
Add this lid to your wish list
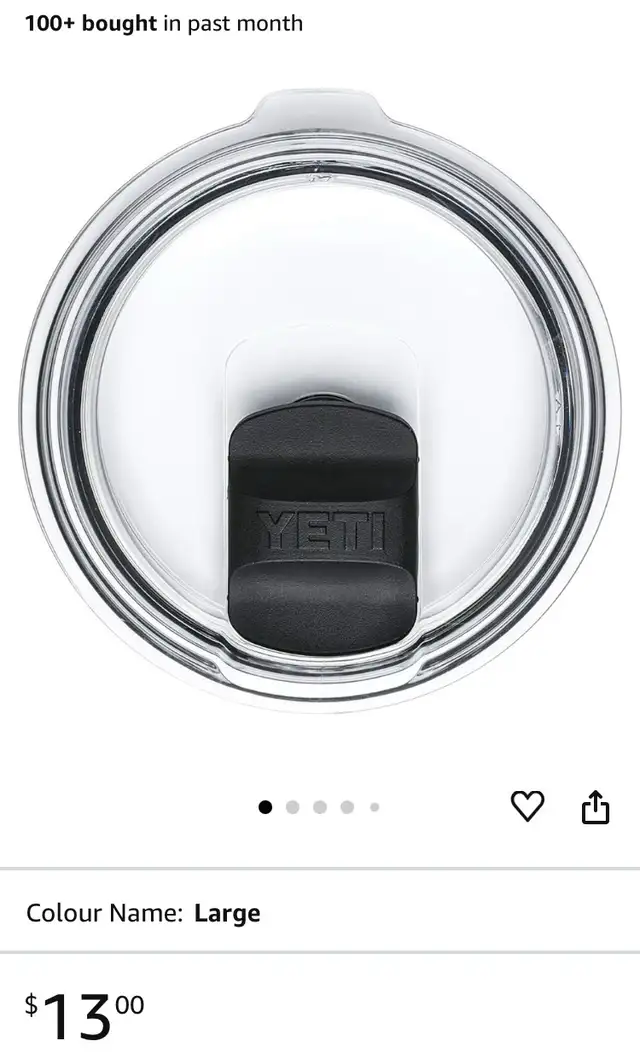(x=527, y=806)
